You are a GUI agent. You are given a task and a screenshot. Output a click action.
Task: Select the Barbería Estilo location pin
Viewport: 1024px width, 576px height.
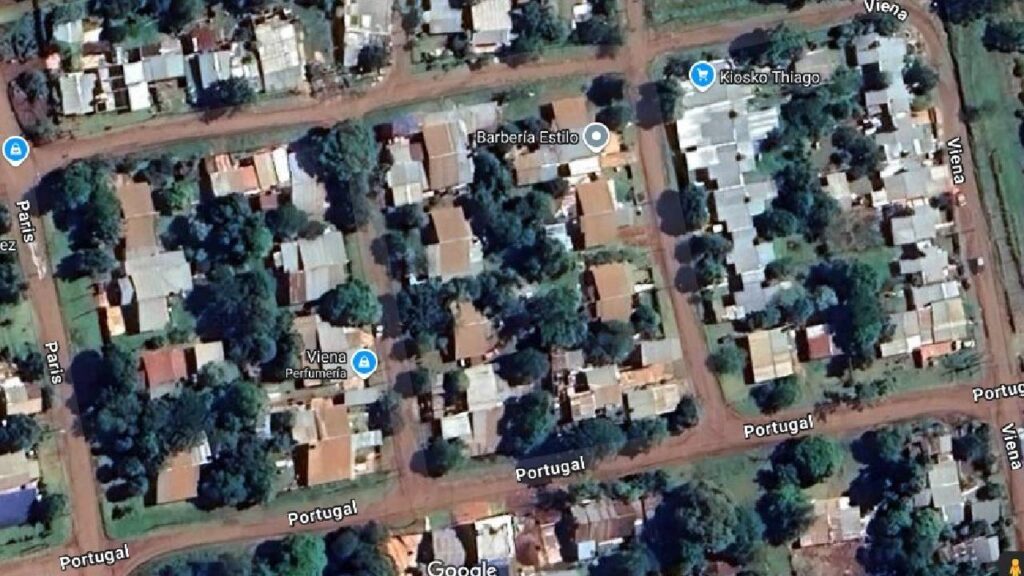[597, 137]
